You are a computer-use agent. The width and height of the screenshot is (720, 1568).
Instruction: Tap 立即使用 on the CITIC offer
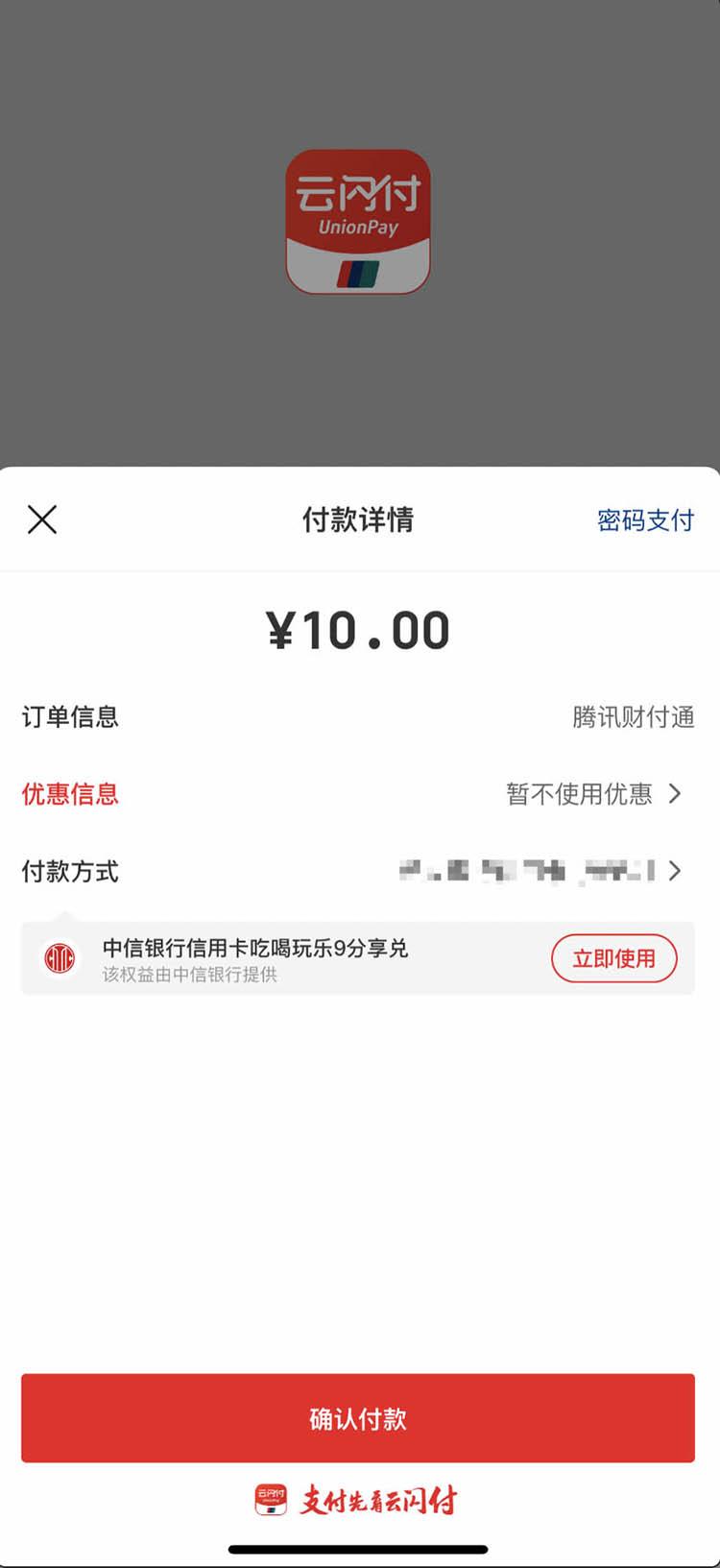click(614, 957)
